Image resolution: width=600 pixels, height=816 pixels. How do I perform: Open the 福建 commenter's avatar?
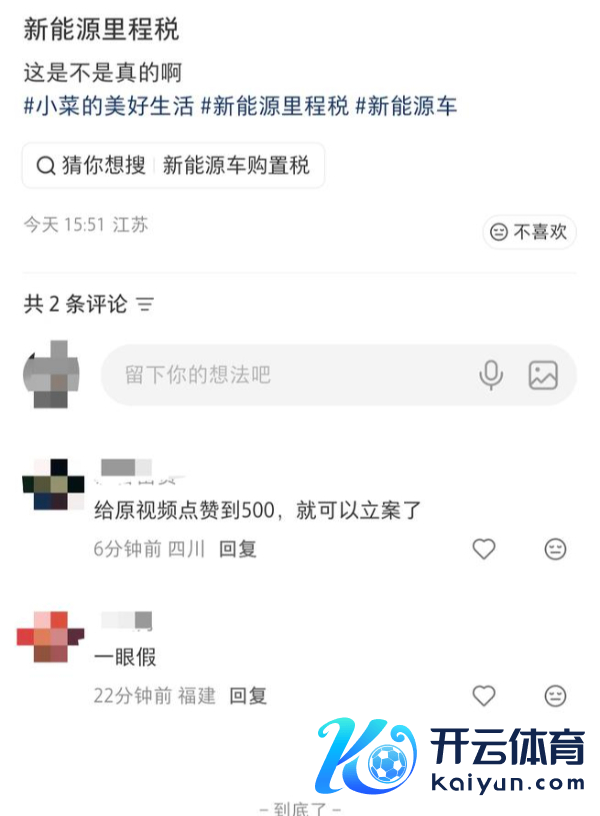point(51,636)
